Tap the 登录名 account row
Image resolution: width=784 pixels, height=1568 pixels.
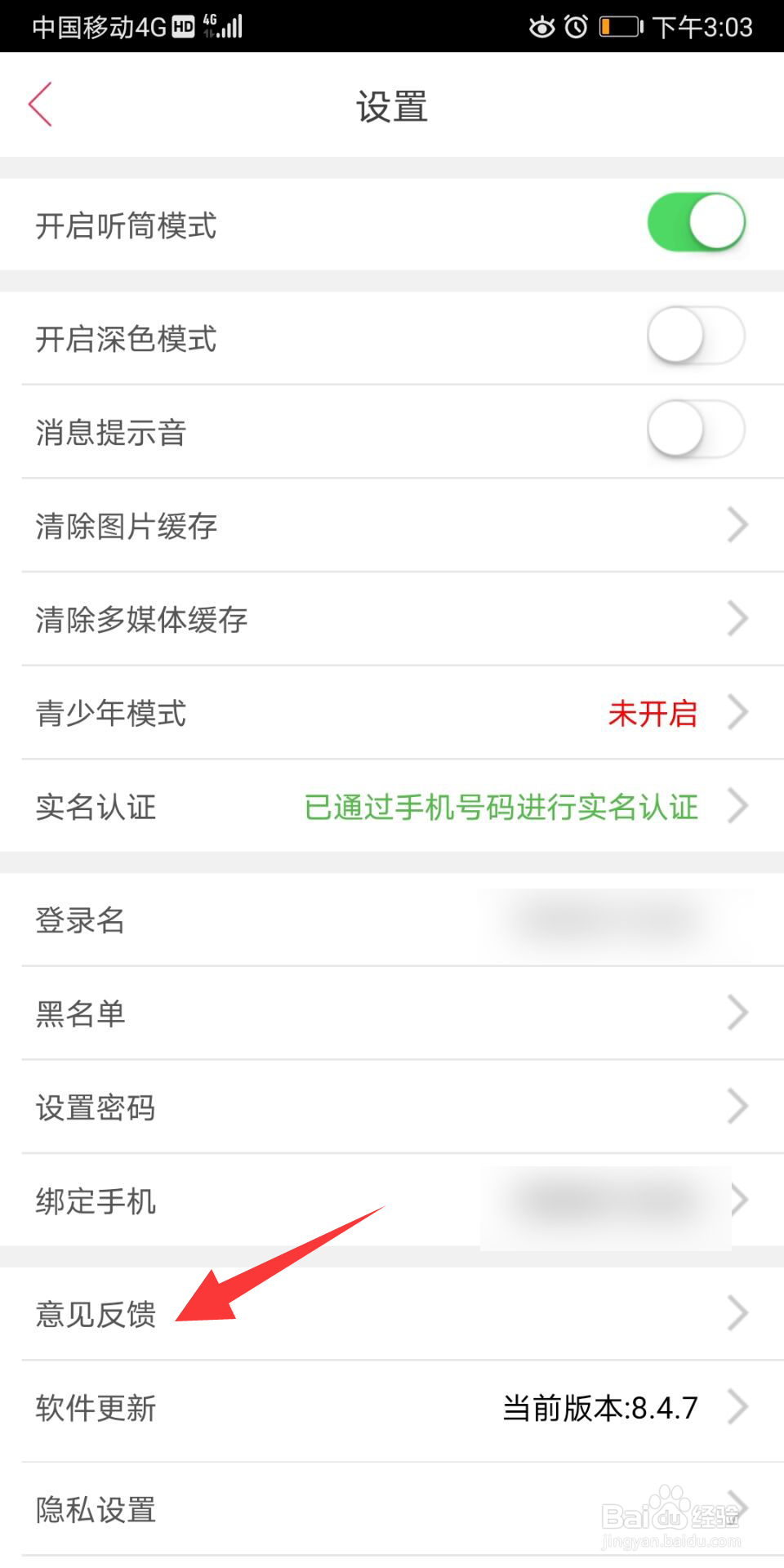tap(392, 920)
